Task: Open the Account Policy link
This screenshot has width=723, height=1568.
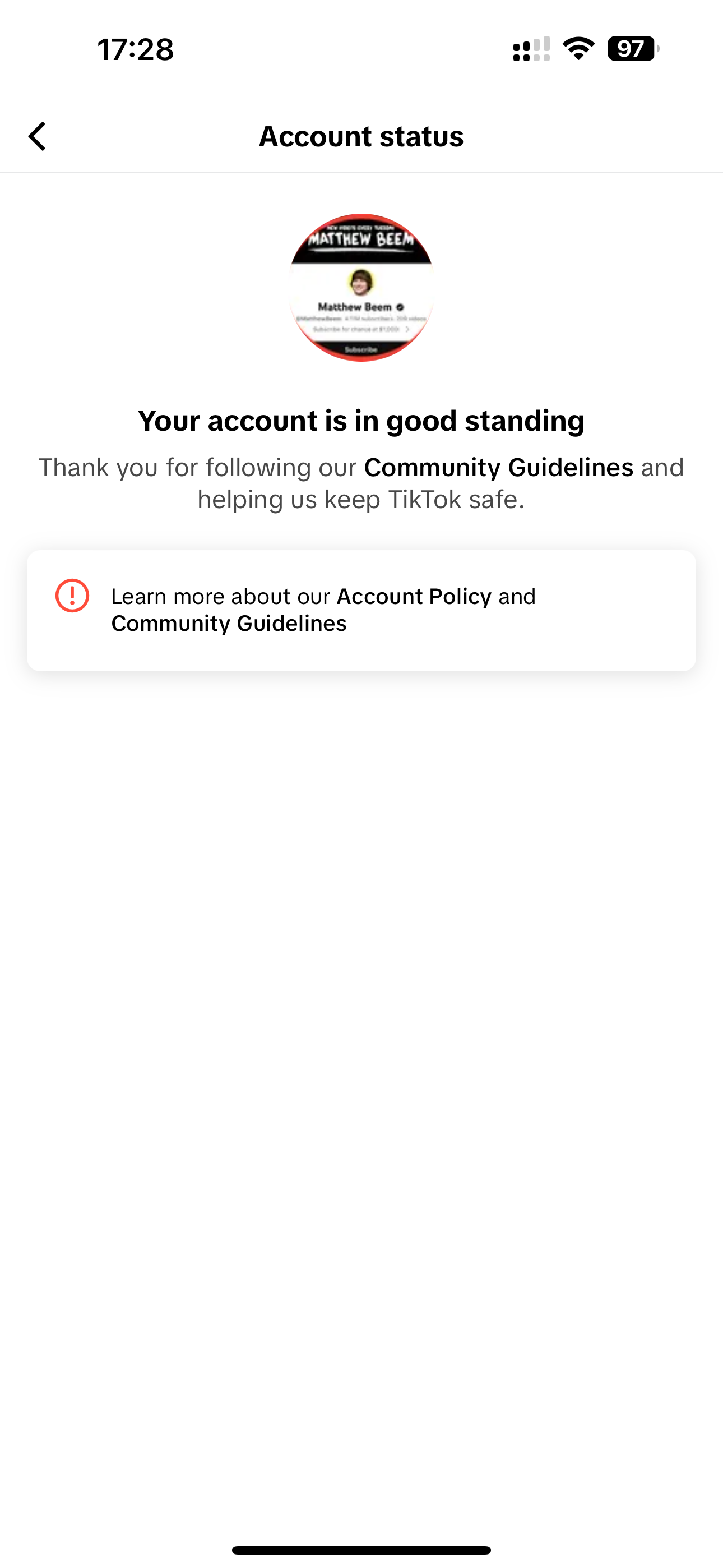Action: (414, 597)
